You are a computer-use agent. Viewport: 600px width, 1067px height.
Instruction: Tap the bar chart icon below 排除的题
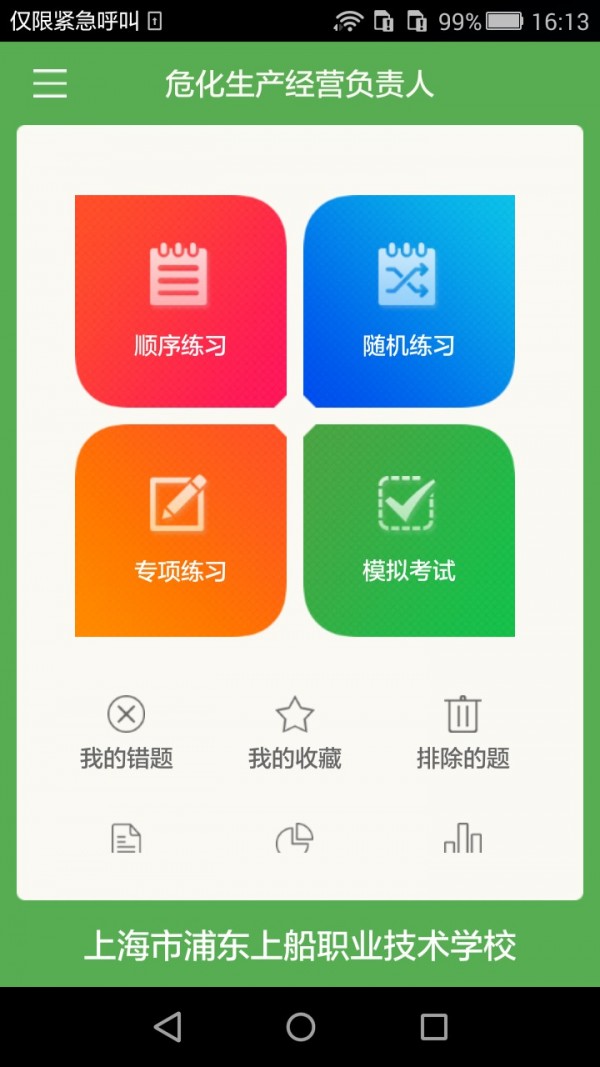click(463, 838)
